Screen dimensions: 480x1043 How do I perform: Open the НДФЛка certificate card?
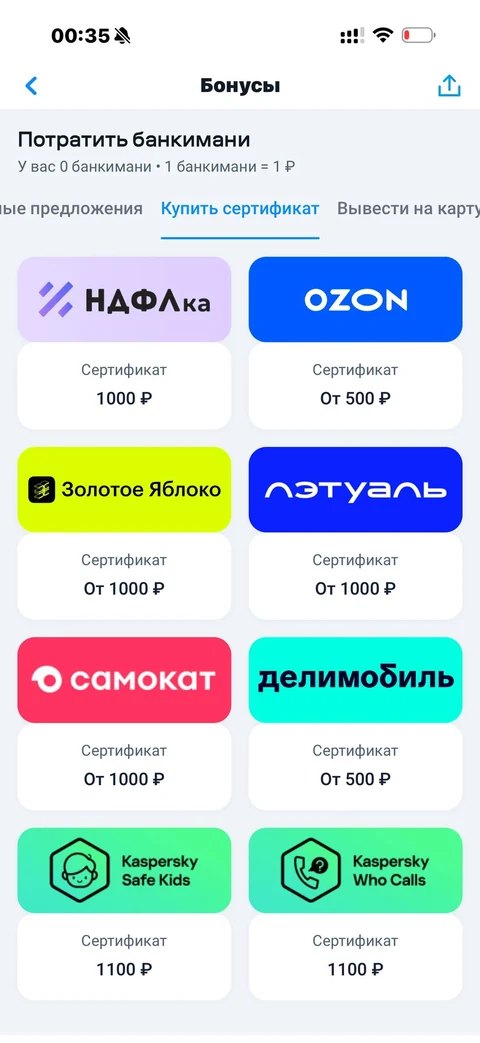tap(124, 343)
